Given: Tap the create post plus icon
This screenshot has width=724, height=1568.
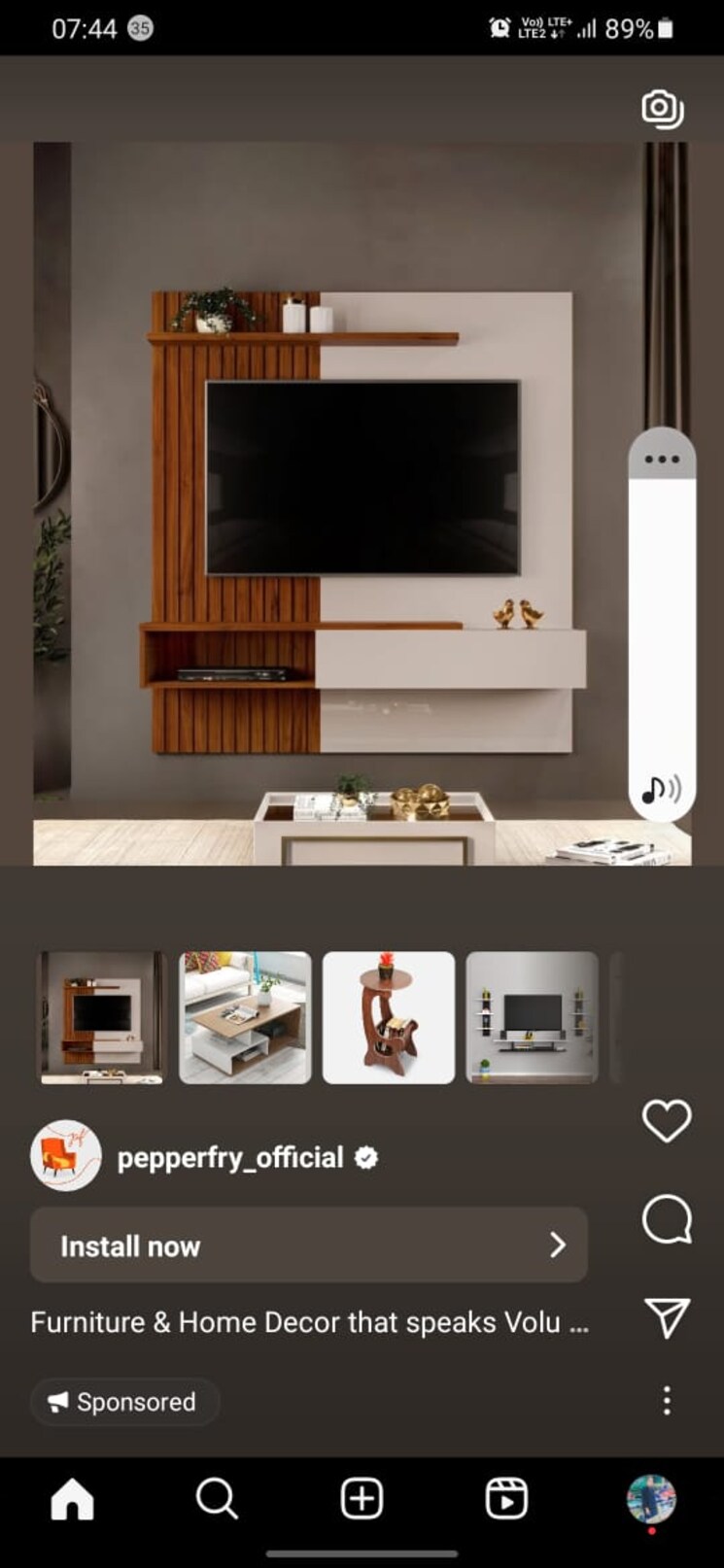Looking at the screenshot, I should coord(361,1498).
